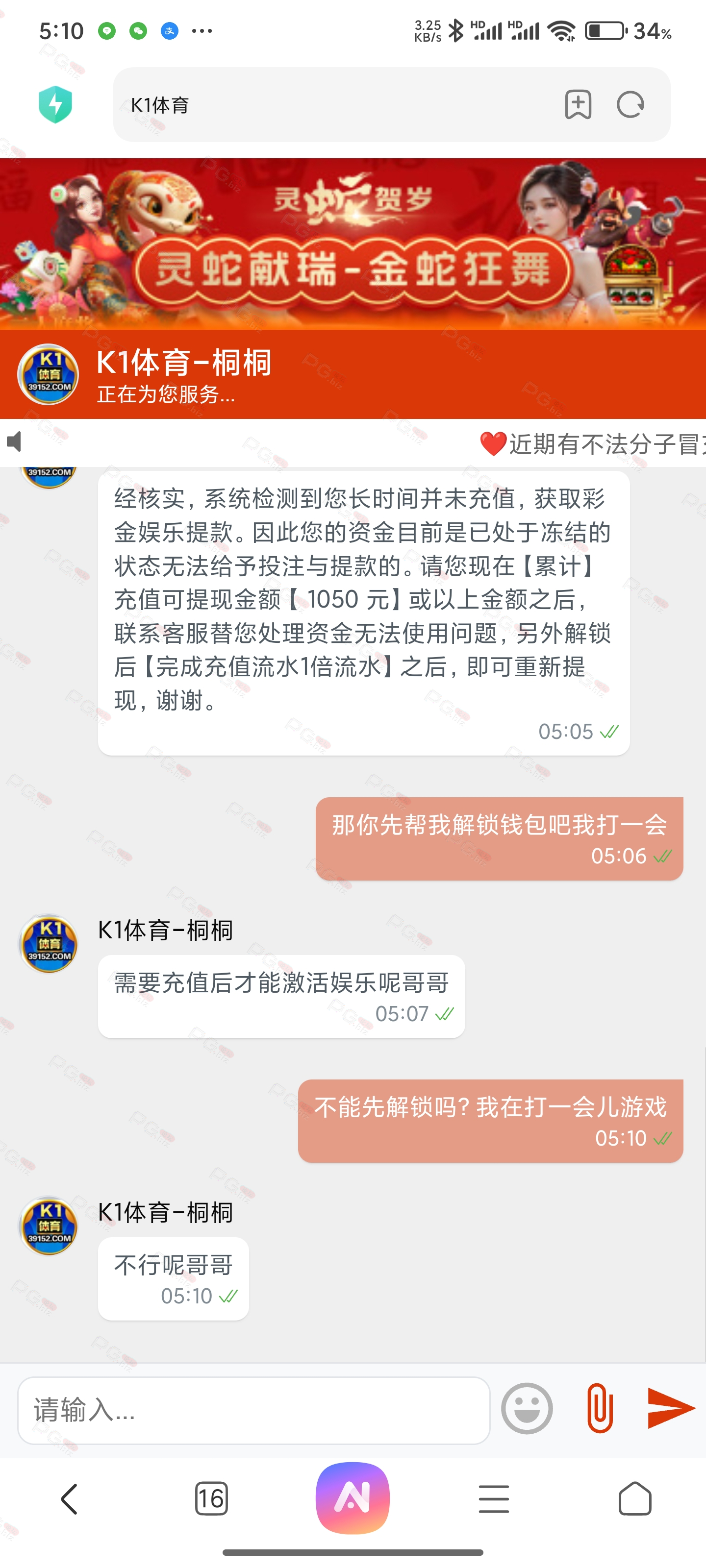The height and width of the screenshot is (1568, 706).
Task: Go to the browser home page
Action: pyautogui.click(x=635, y=1498)
